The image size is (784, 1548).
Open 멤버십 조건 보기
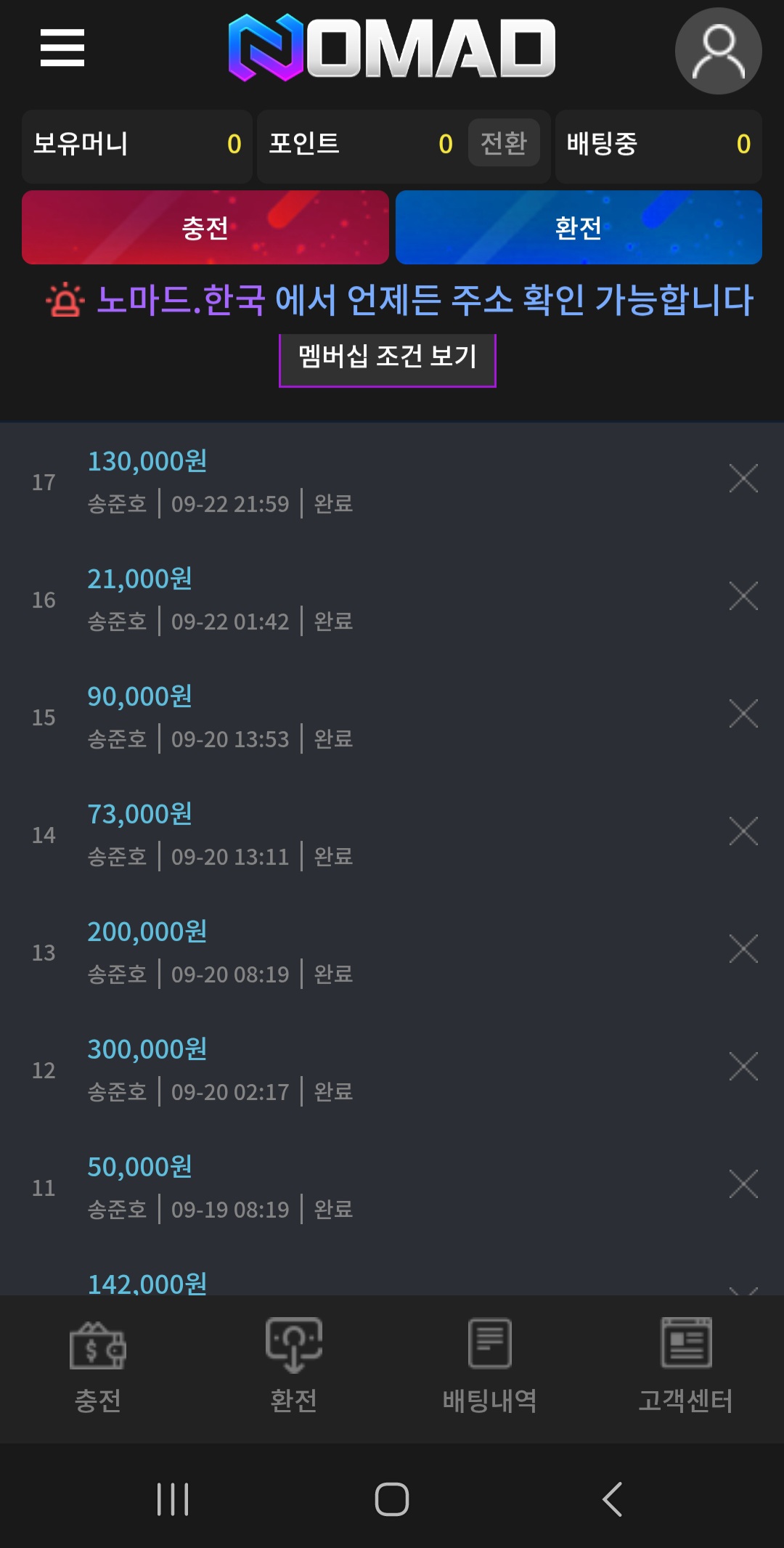pyautogui.click(x=388, y=357)
